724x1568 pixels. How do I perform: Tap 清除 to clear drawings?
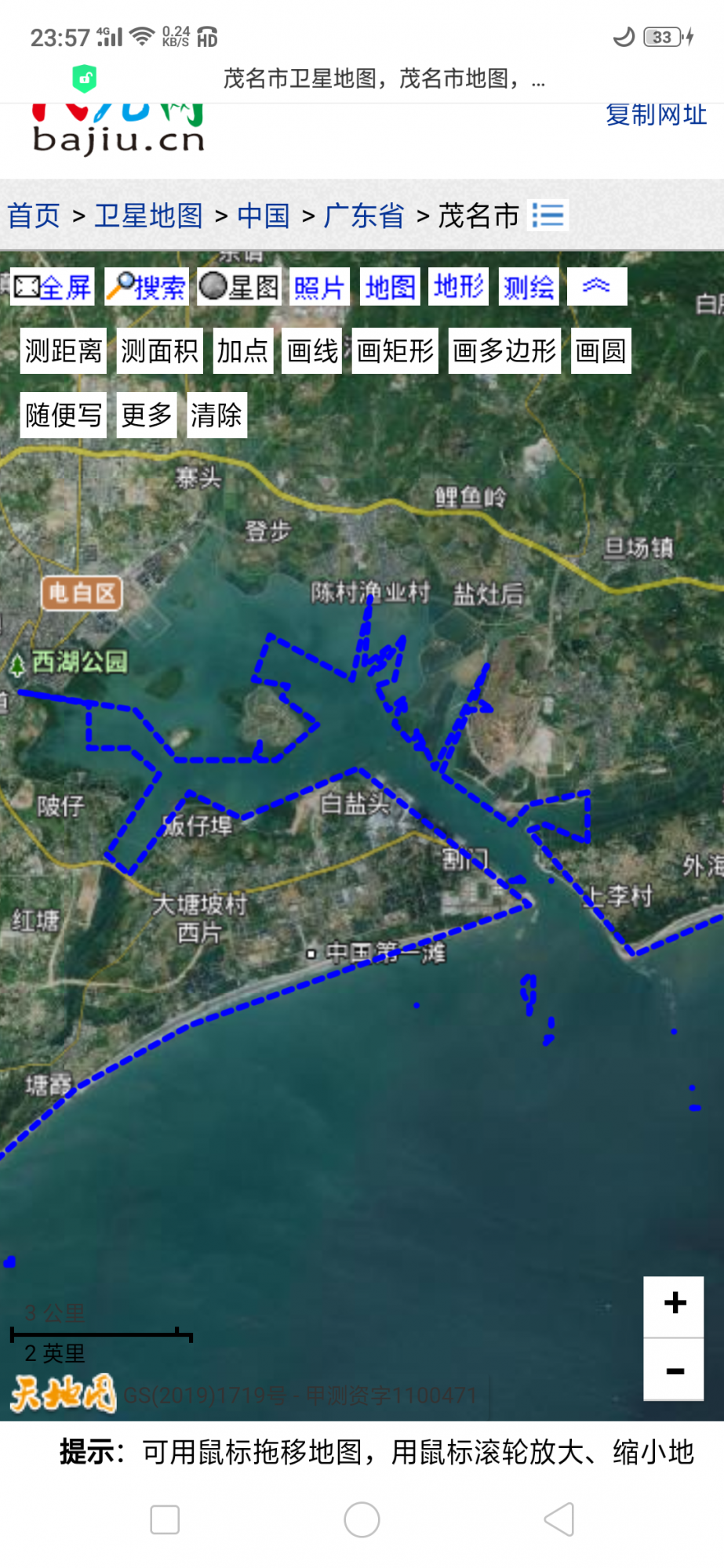(x=216, y=415)
